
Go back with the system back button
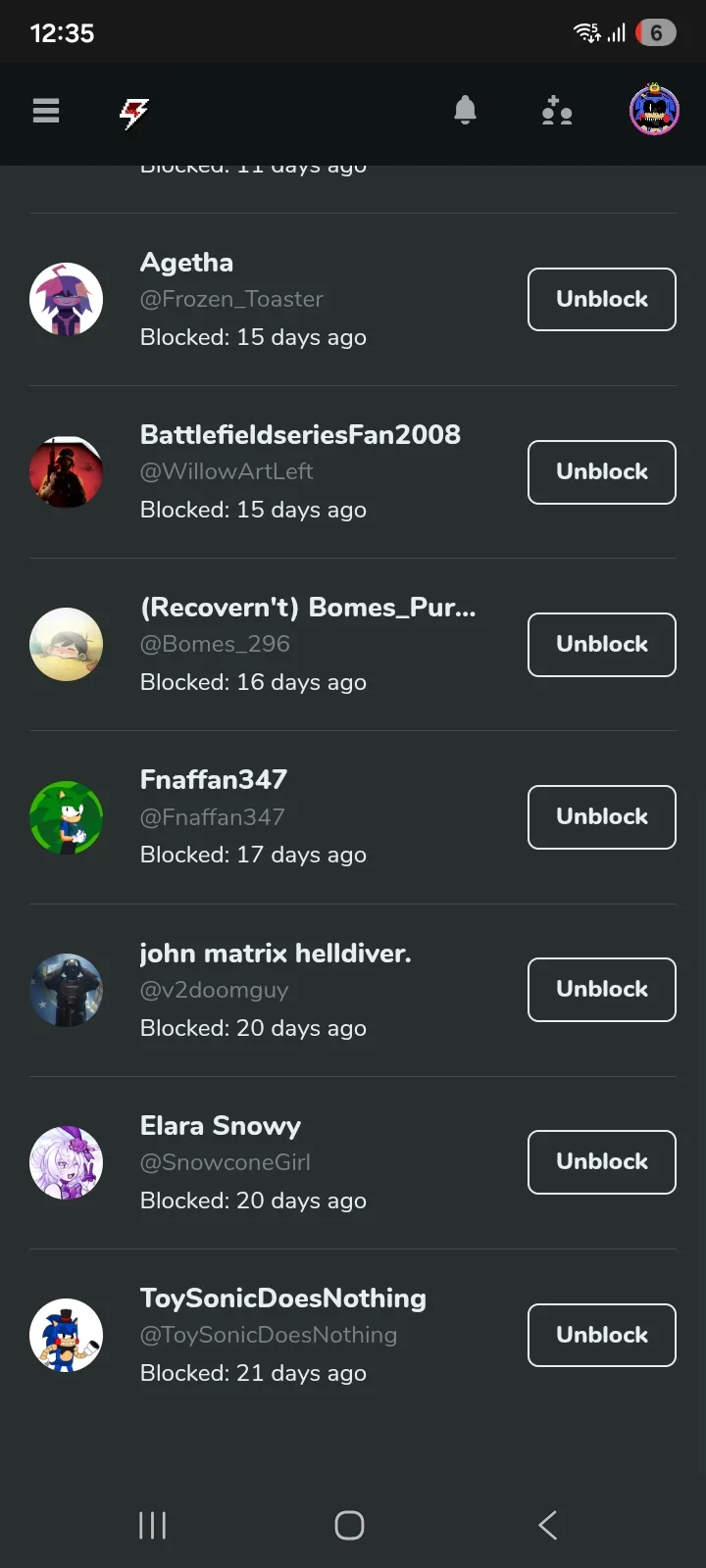[548, 1525]
